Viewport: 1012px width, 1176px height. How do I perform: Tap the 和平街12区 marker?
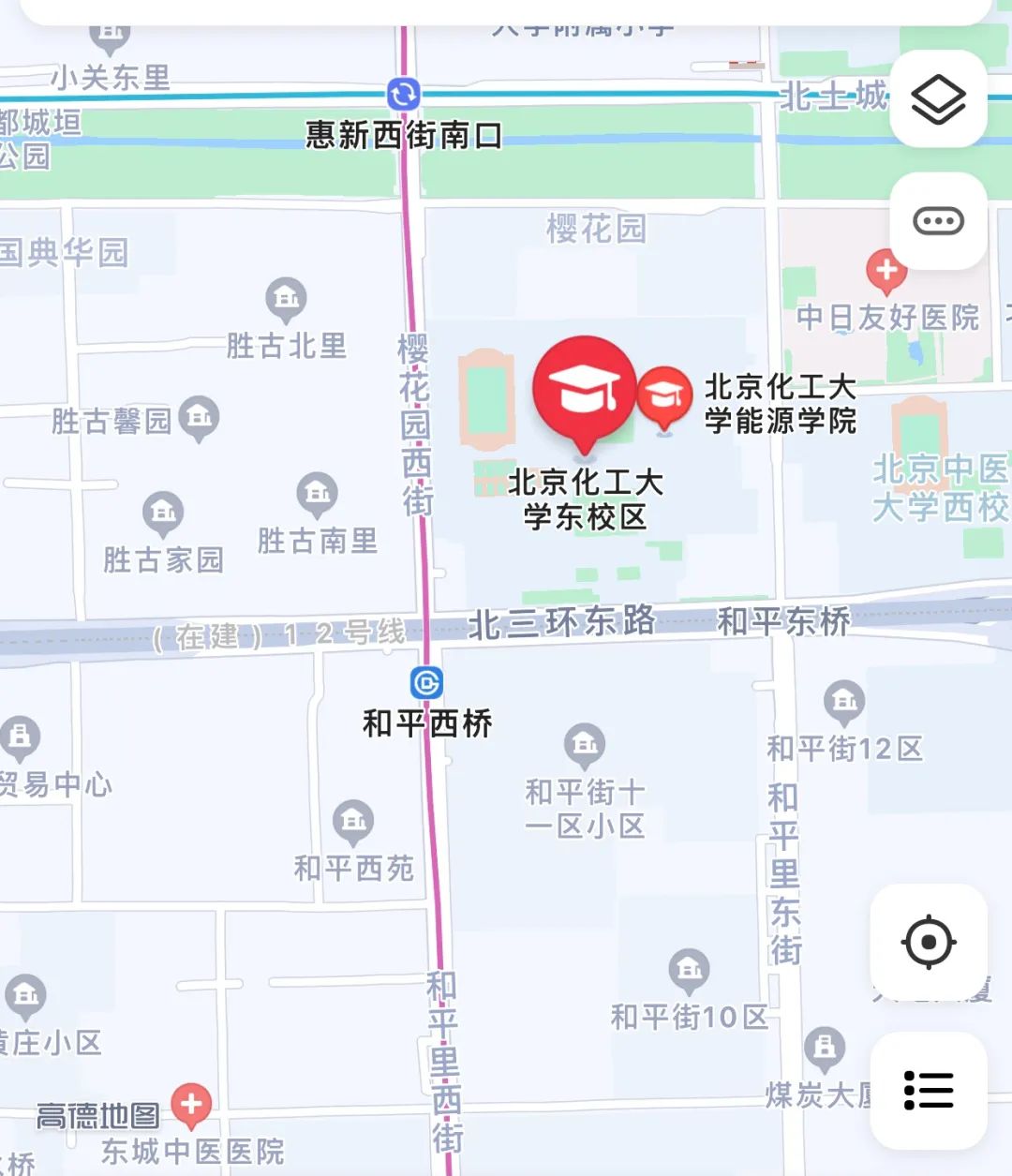coord(844,700)
